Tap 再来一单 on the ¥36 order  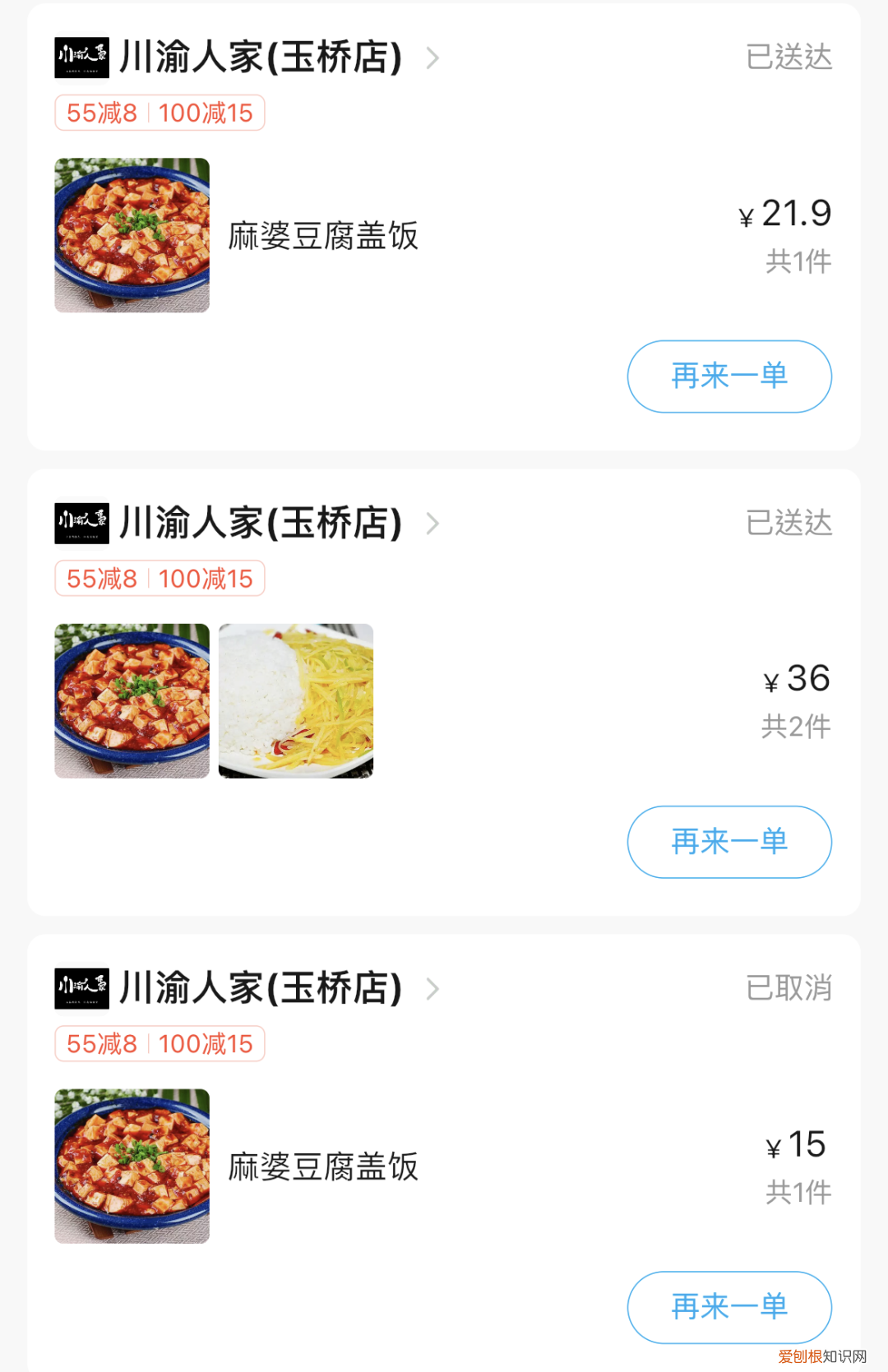(728, 841)
